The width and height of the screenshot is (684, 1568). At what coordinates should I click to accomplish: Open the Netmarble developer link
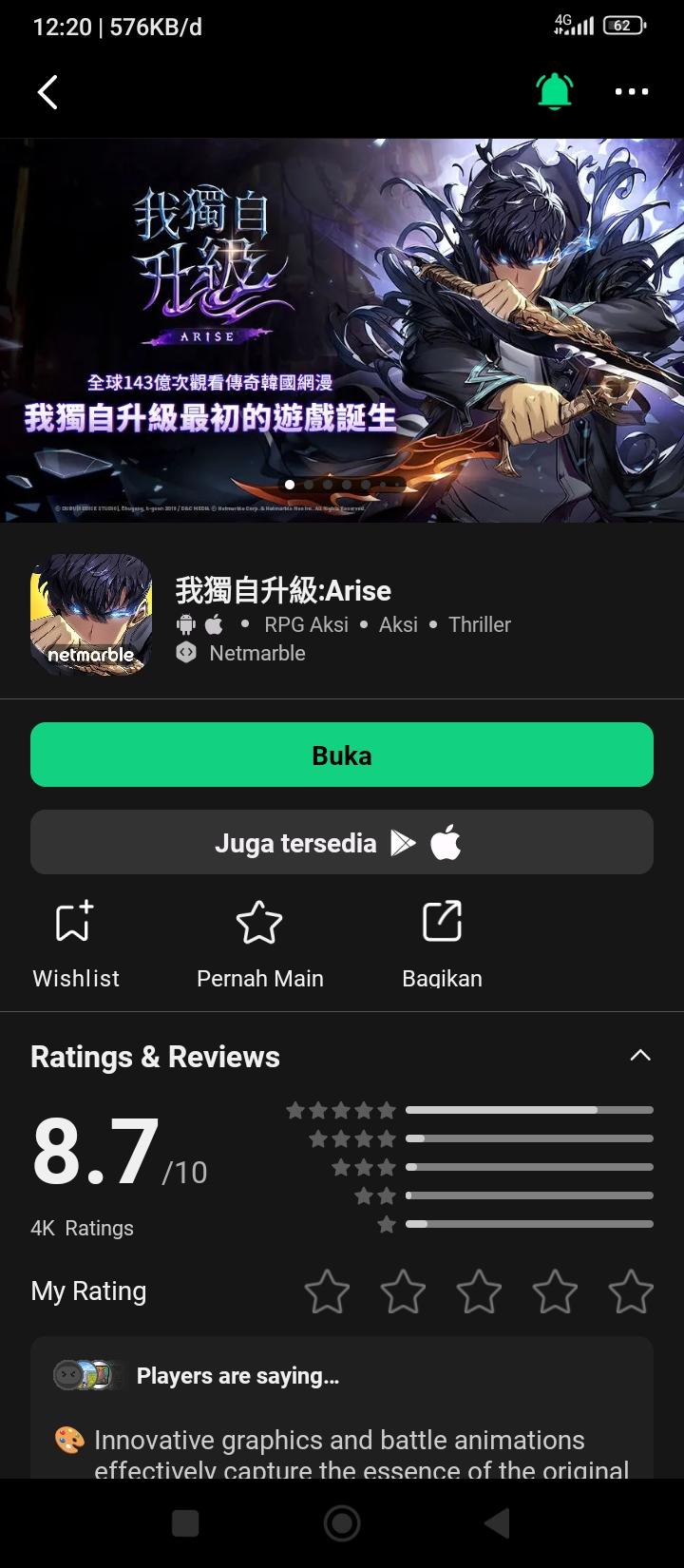coord(256,653)
